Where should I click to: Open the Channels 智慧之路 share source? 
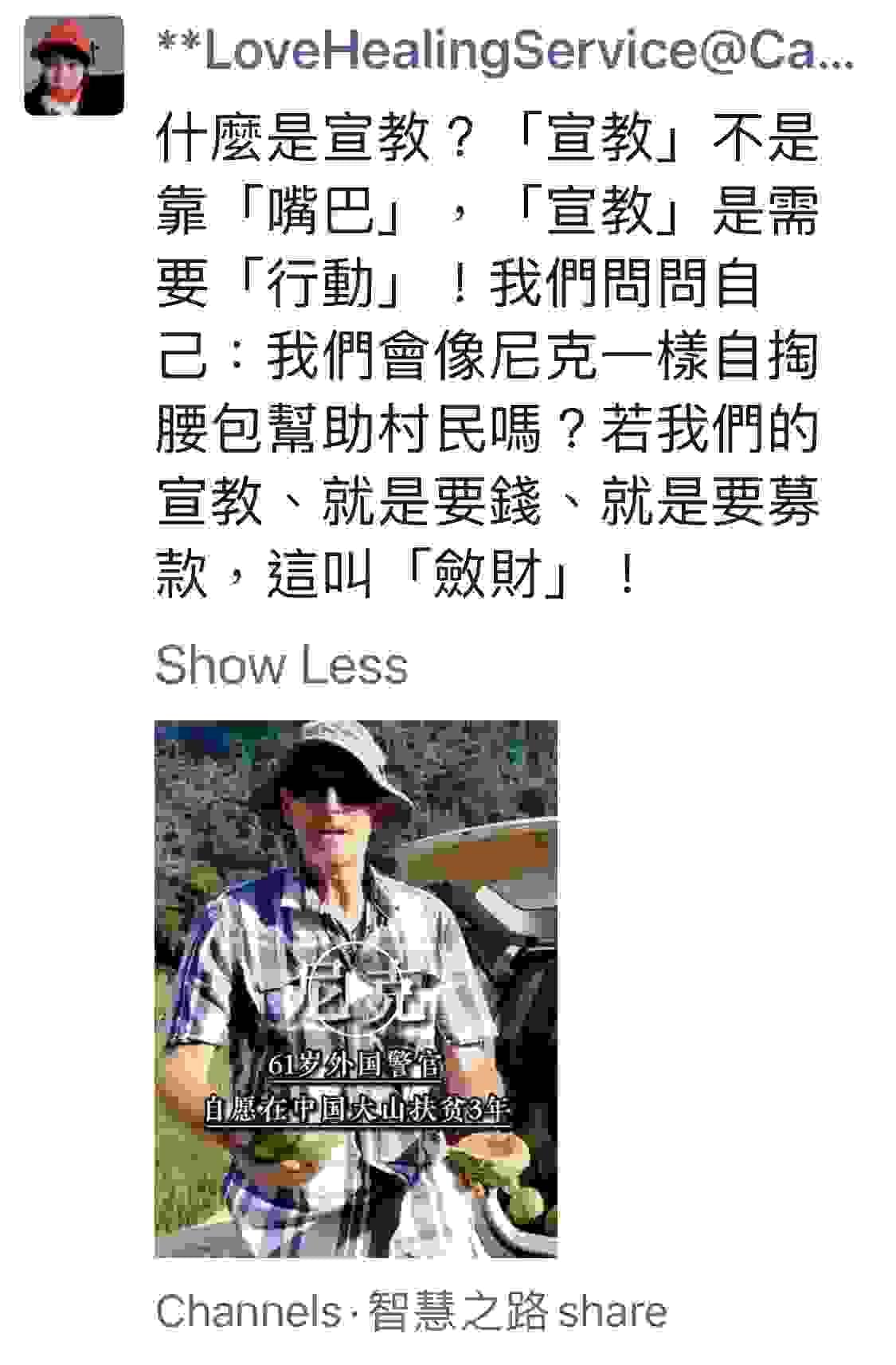coord(411,1312)
